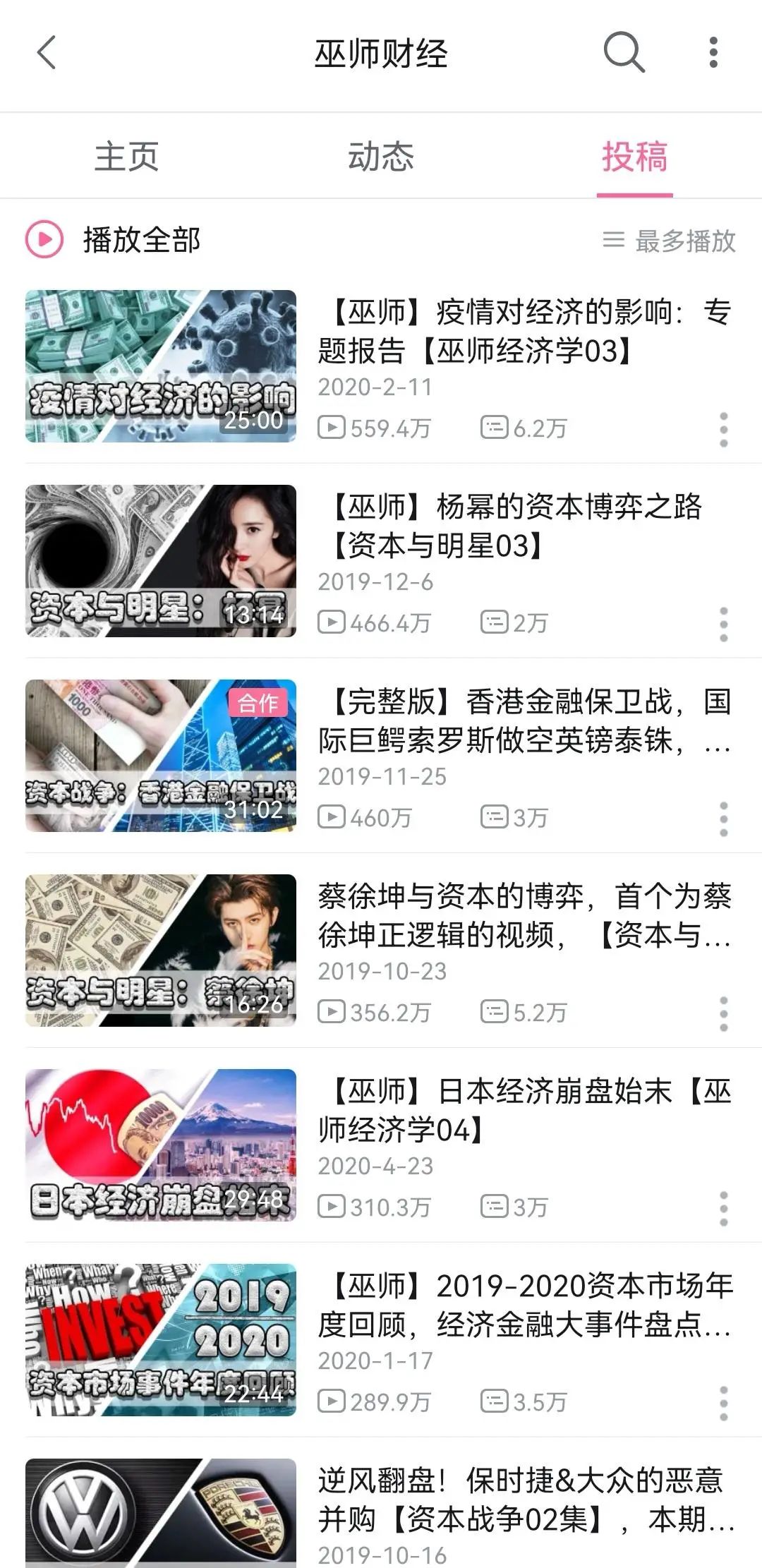Open search in the top bar
This screenshot has height=1568, width=762.
[624, 53]
